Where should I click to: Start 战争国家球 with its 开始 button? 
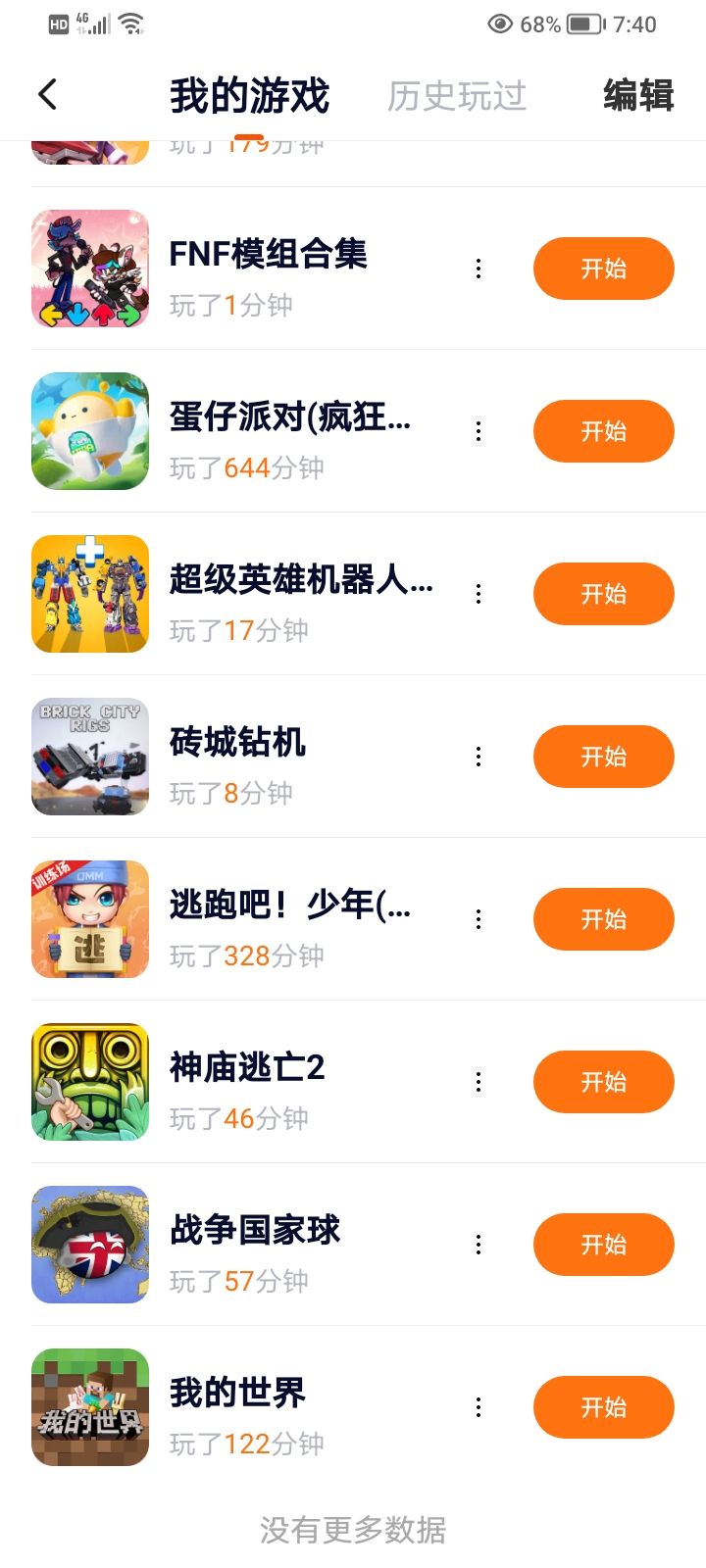pyautogui.click(x=603, y=1245)
